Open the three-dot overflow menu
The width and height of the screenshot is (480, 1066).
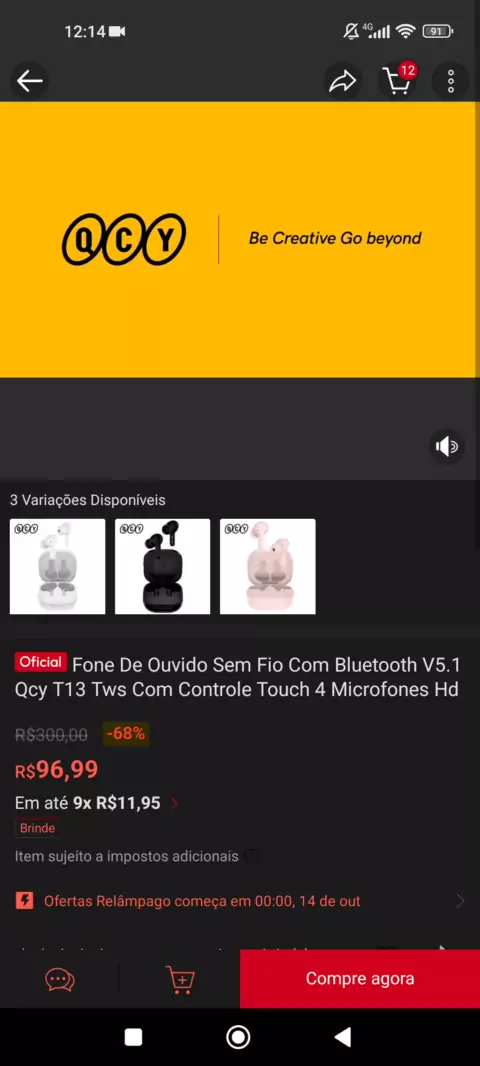(x=450, y=82)
